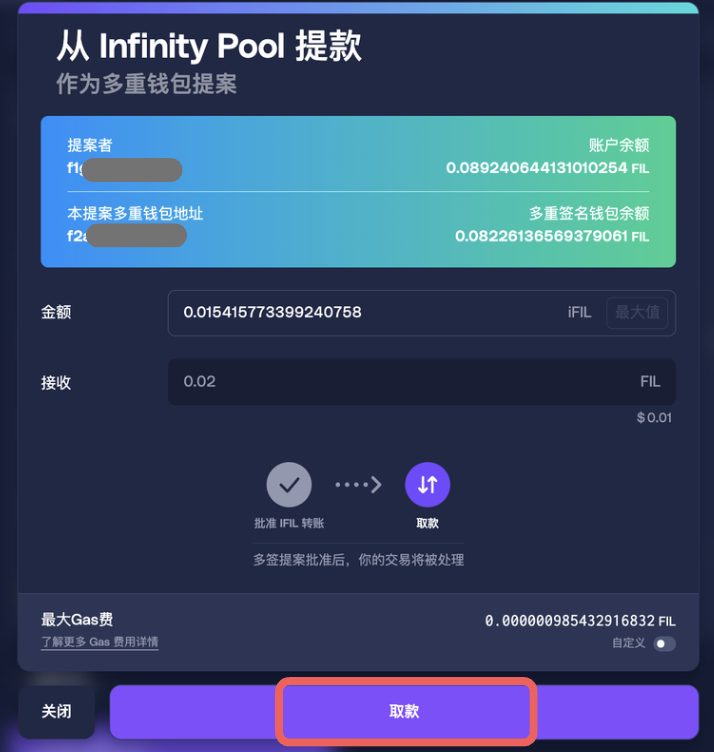Open 了解更多 Gas 费用详情 link
The image size is (714, 752).
[x=99, y=642]
